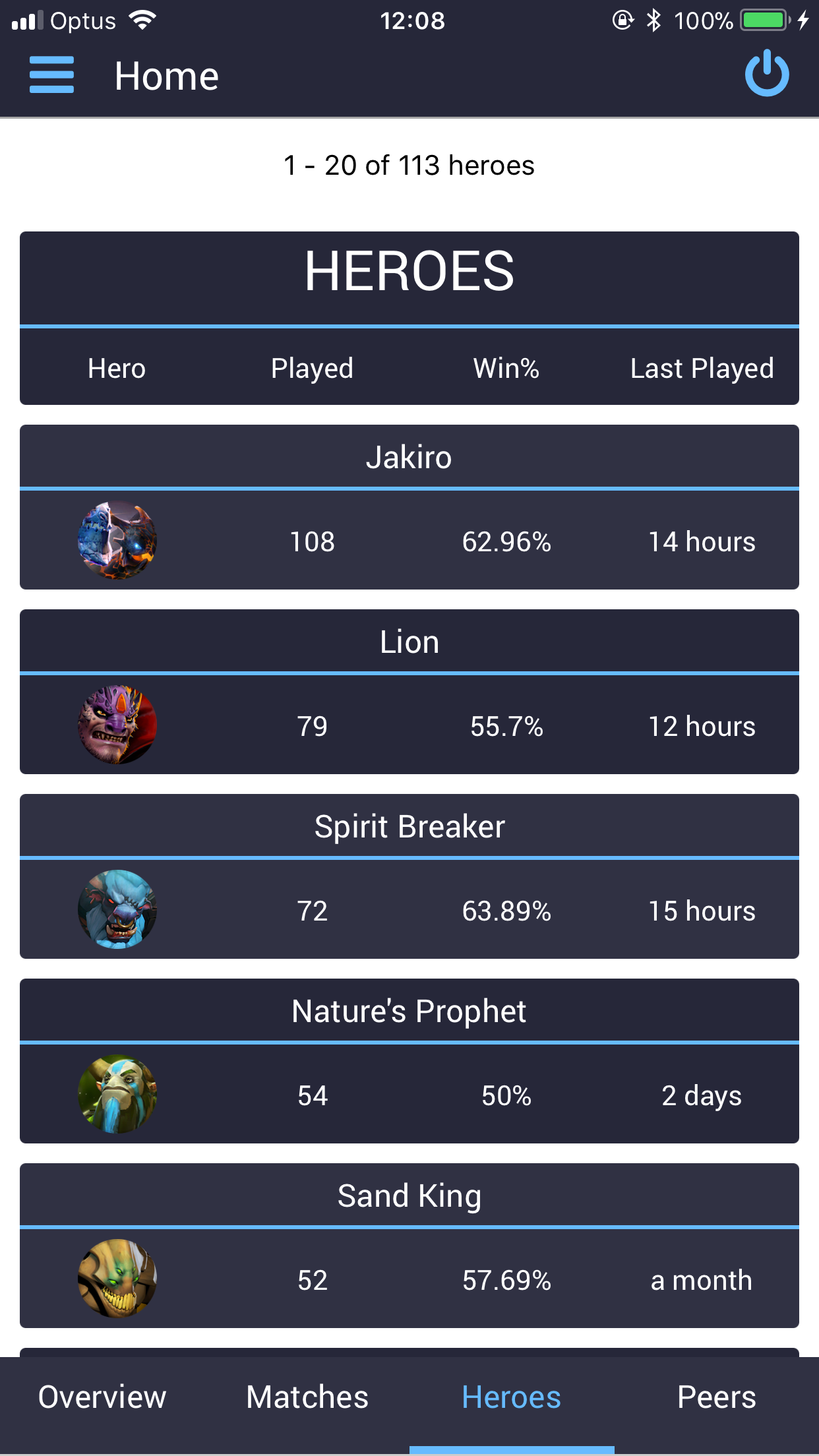Tap the Sand King hero card
Screen dimensions: 819x1456
click(x=409, y=1246)
